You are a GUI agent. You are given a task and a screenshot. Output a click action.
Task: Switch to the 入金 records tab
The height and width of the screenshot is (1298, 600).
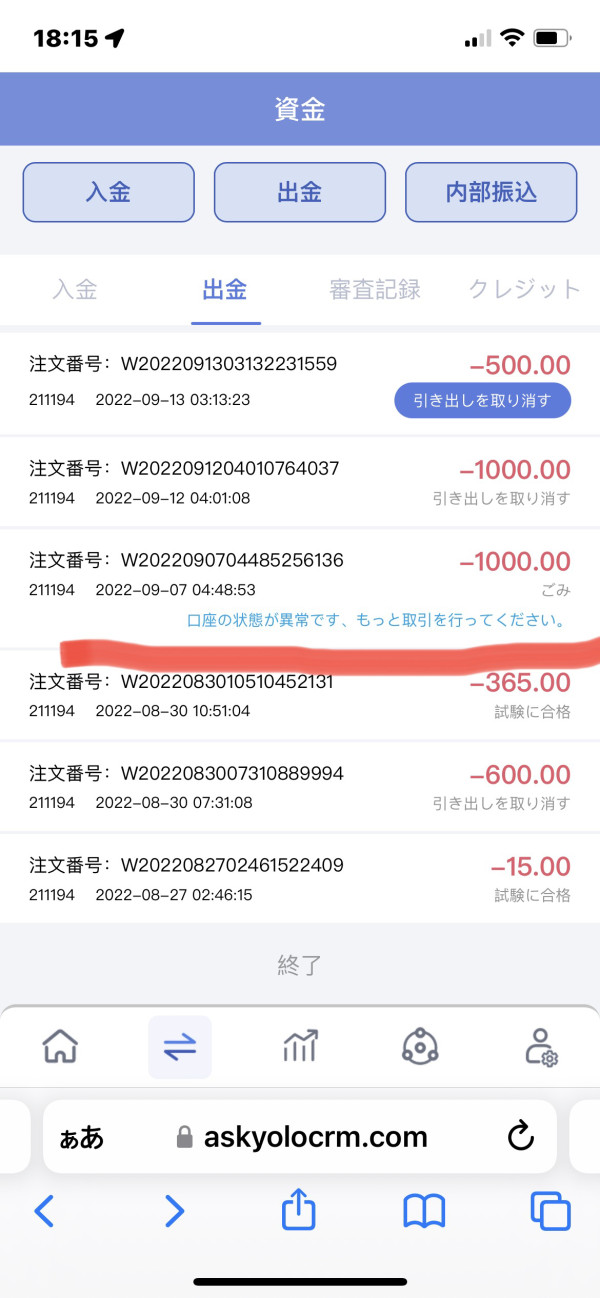[75, 290]
